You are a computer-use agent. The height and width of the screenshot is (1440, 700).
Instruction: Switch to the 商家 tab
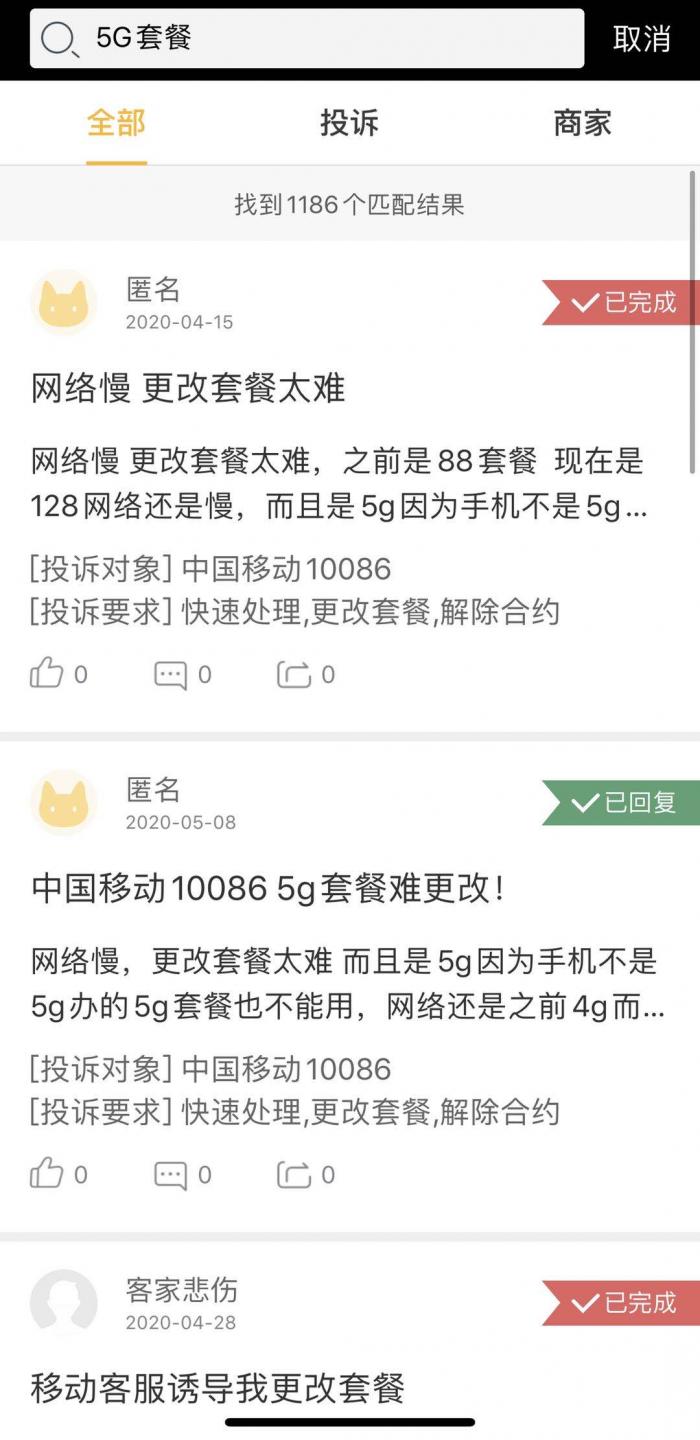coord(582,123)
